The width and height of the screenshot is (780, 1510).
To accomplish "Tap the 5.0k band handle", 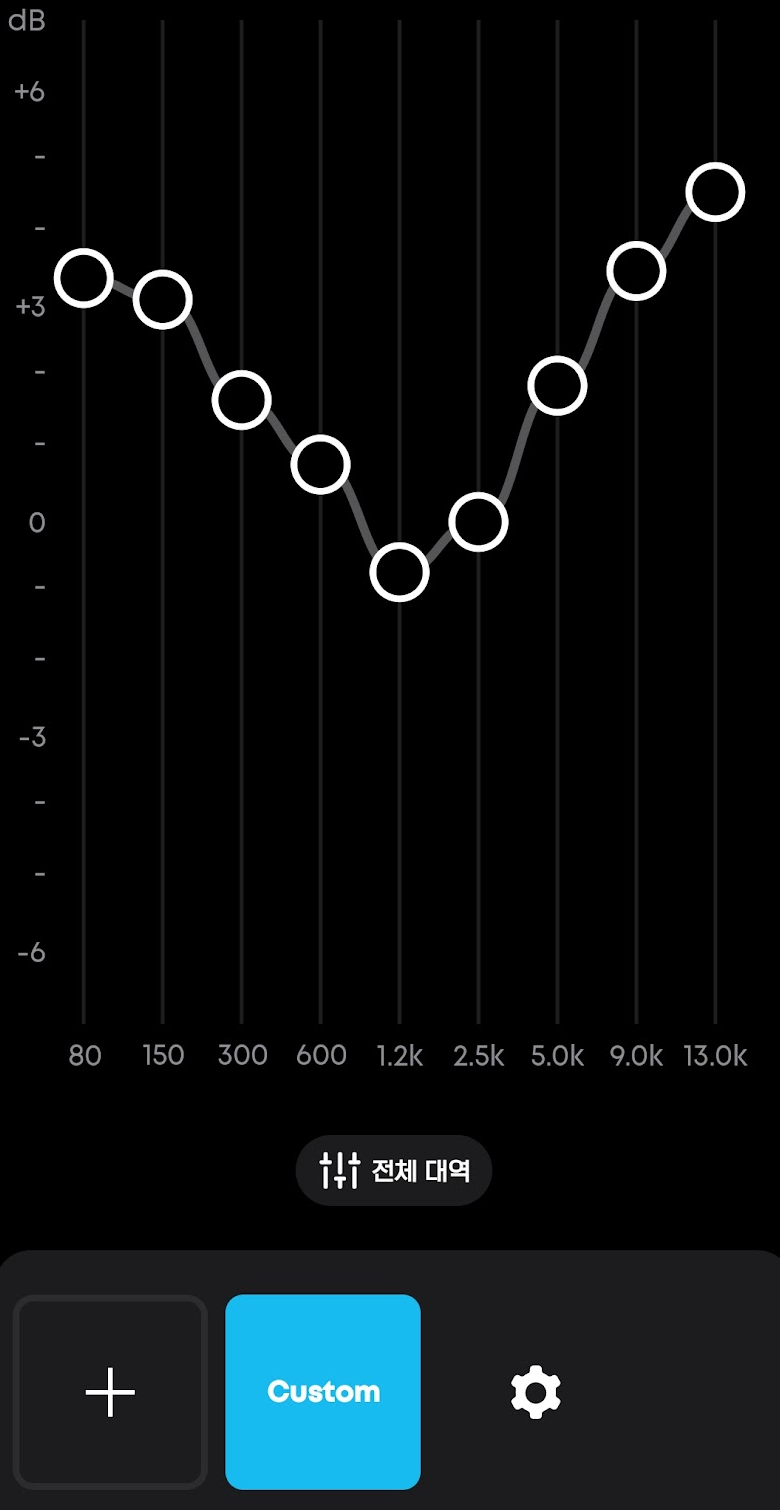I will 557,386.
